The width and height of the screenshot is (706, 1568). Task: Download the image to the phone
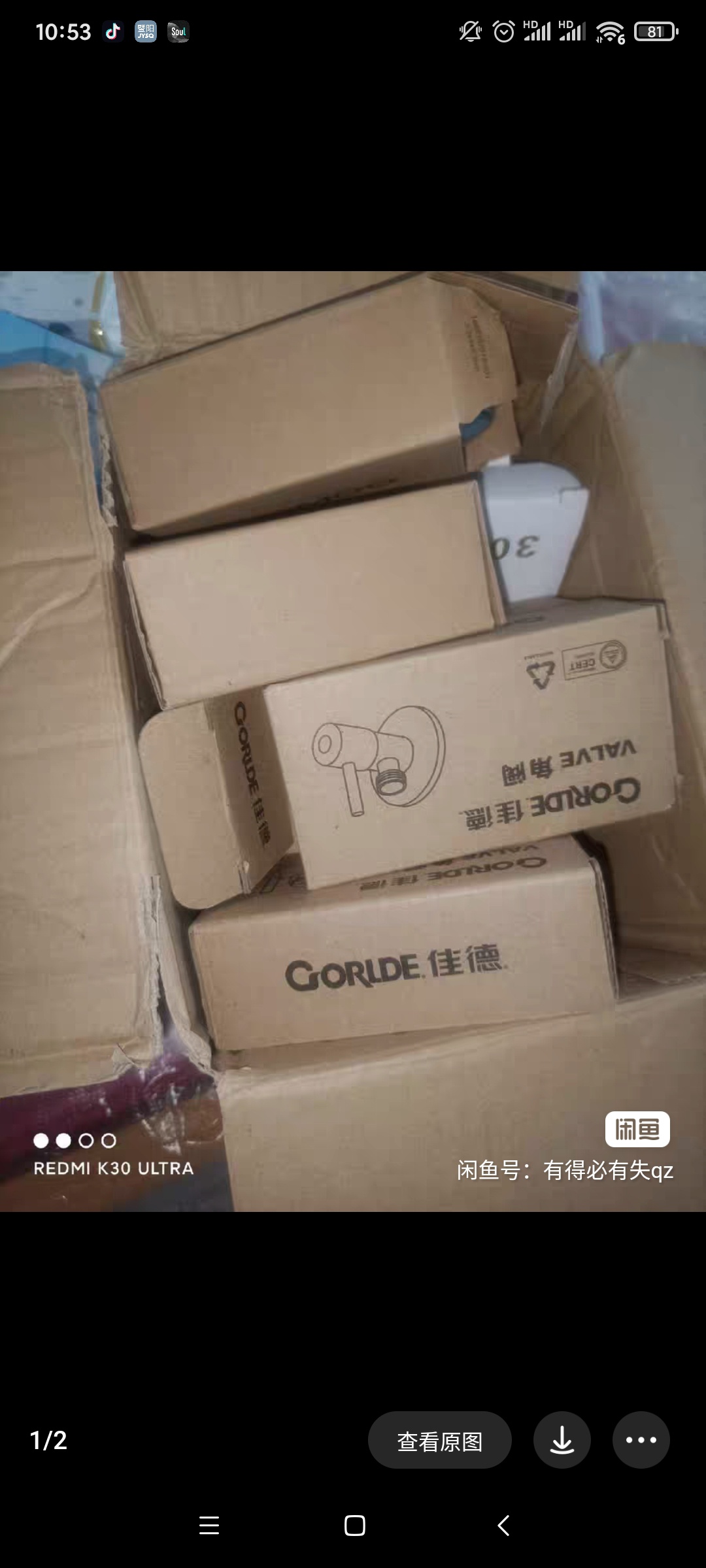pos(562,1441)
